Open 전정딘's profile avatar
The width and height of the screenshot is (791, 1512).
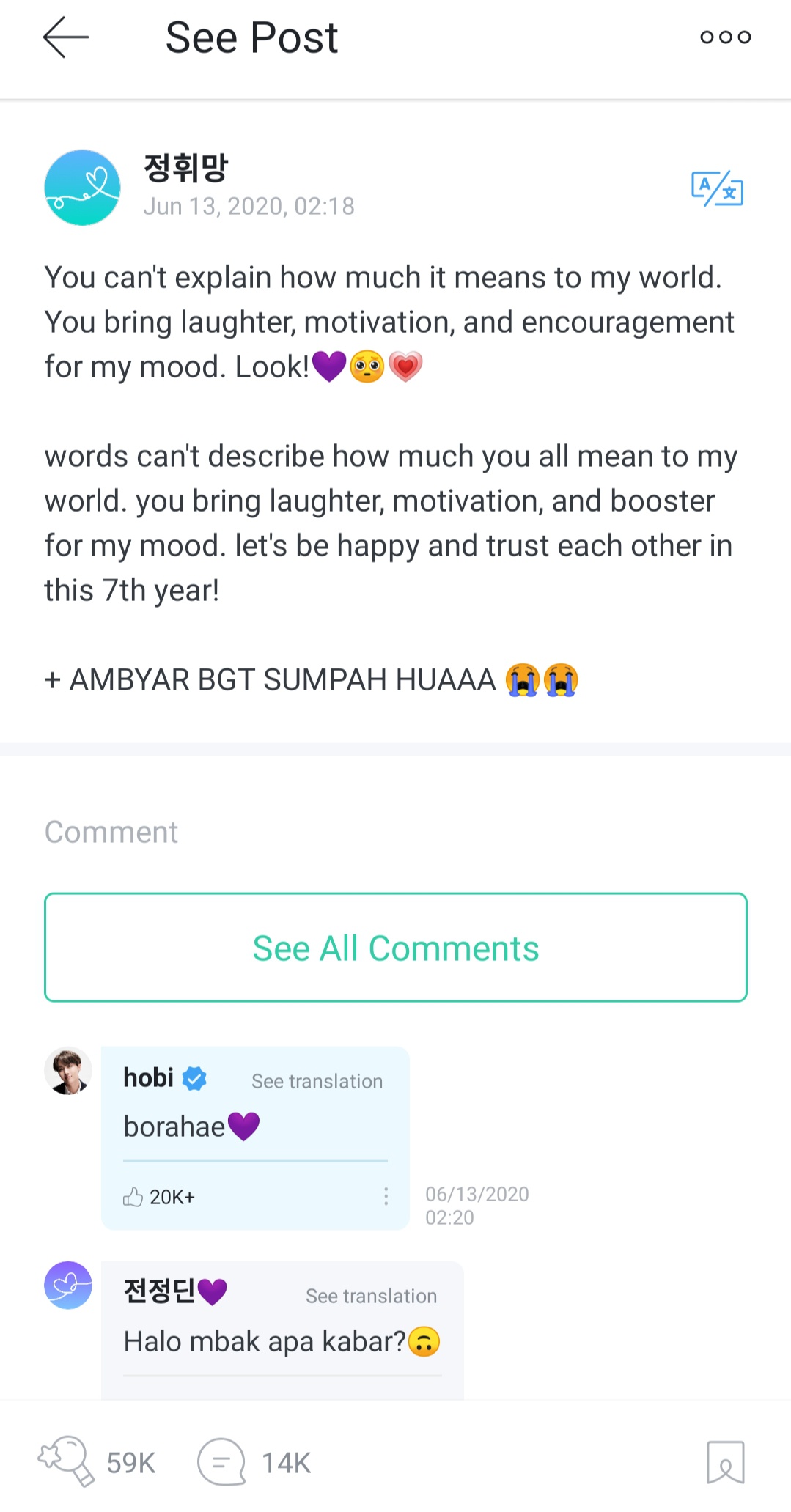(x=68, y=1285)
